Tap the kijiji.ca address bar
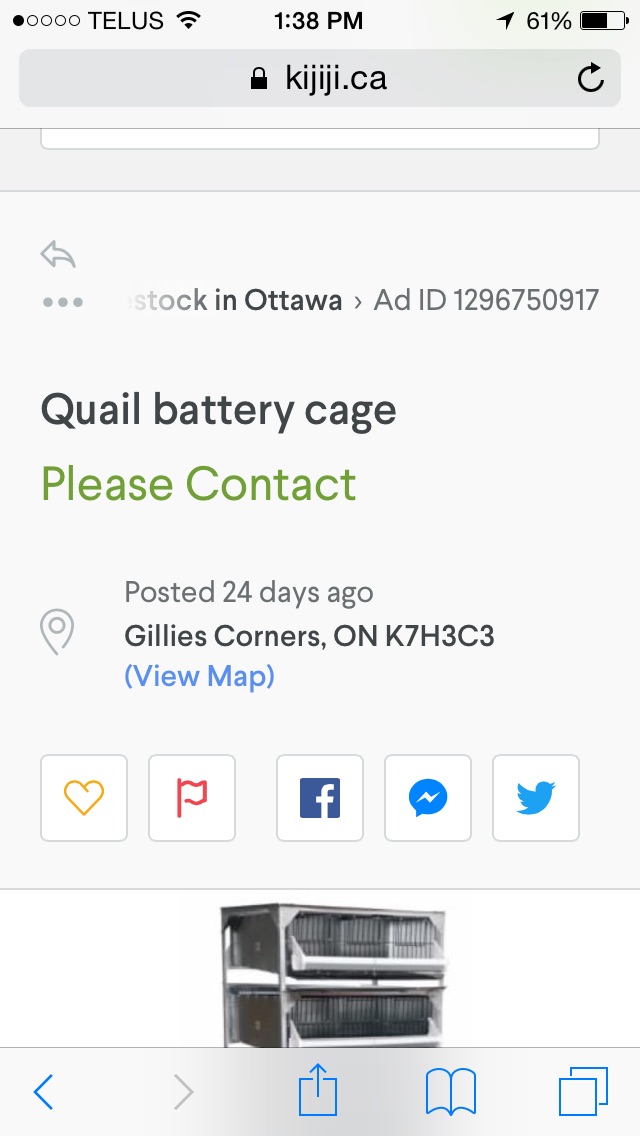 click(319, 78)
